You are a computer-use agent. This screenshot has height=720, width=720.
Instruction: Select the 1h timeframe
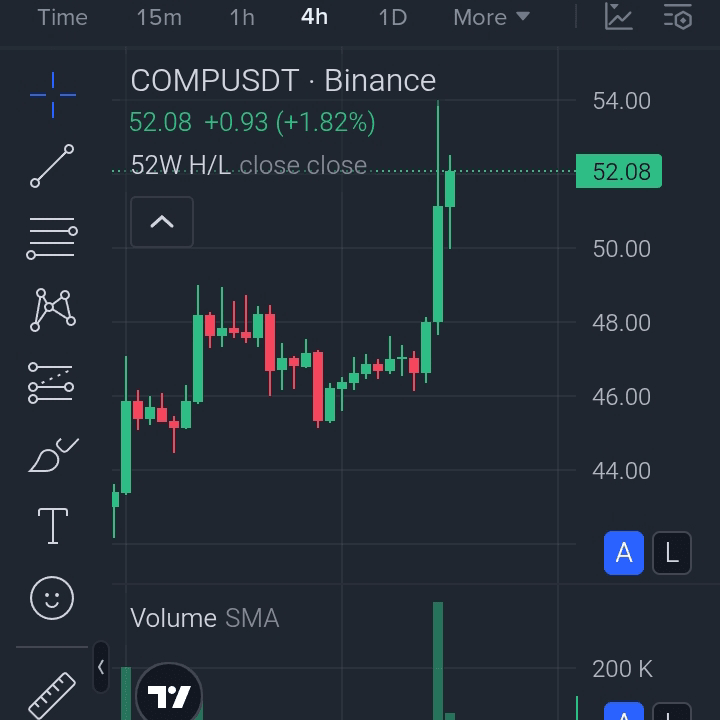(242, 17)
